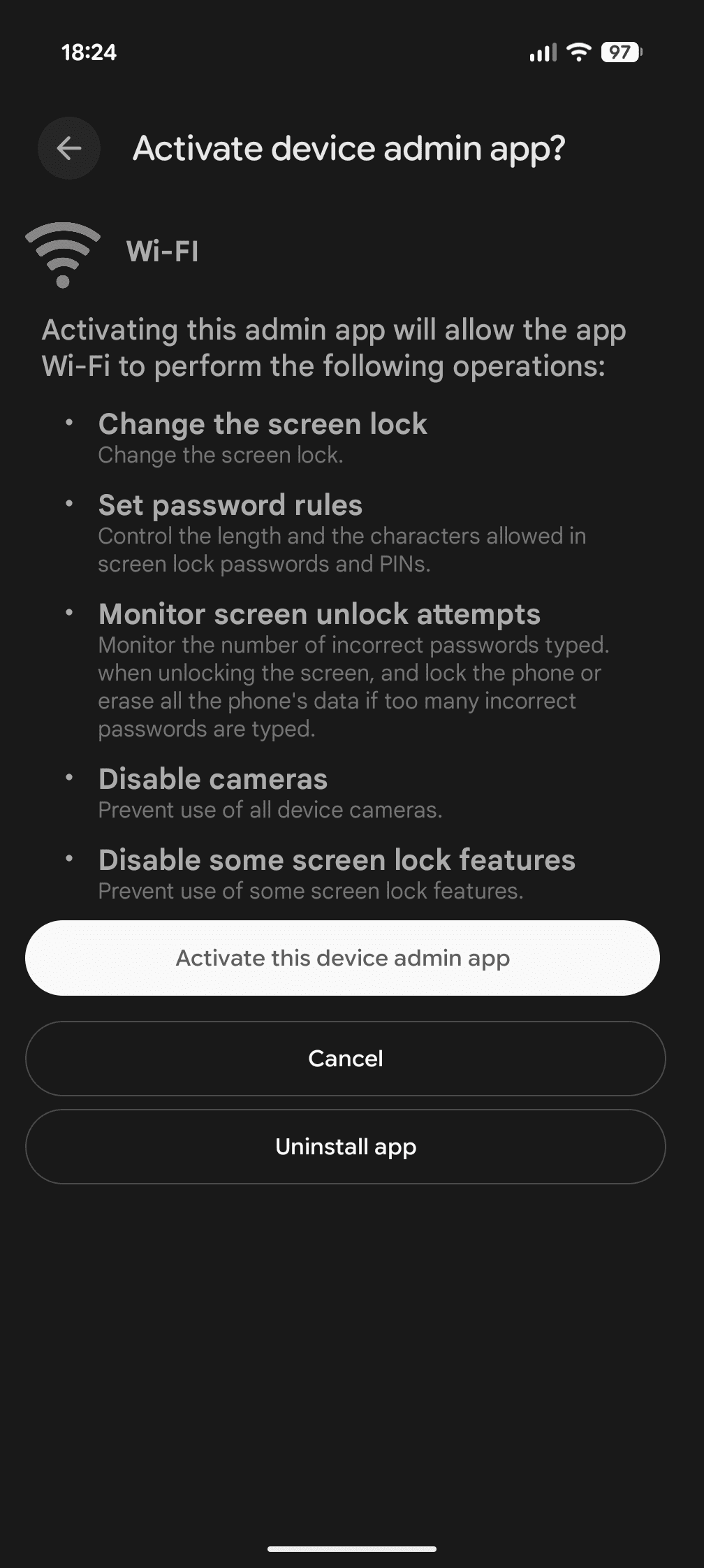The image size is (704, 1568).
Task: Tap the battery indicator showing 97
Action: tap(620, 52)
